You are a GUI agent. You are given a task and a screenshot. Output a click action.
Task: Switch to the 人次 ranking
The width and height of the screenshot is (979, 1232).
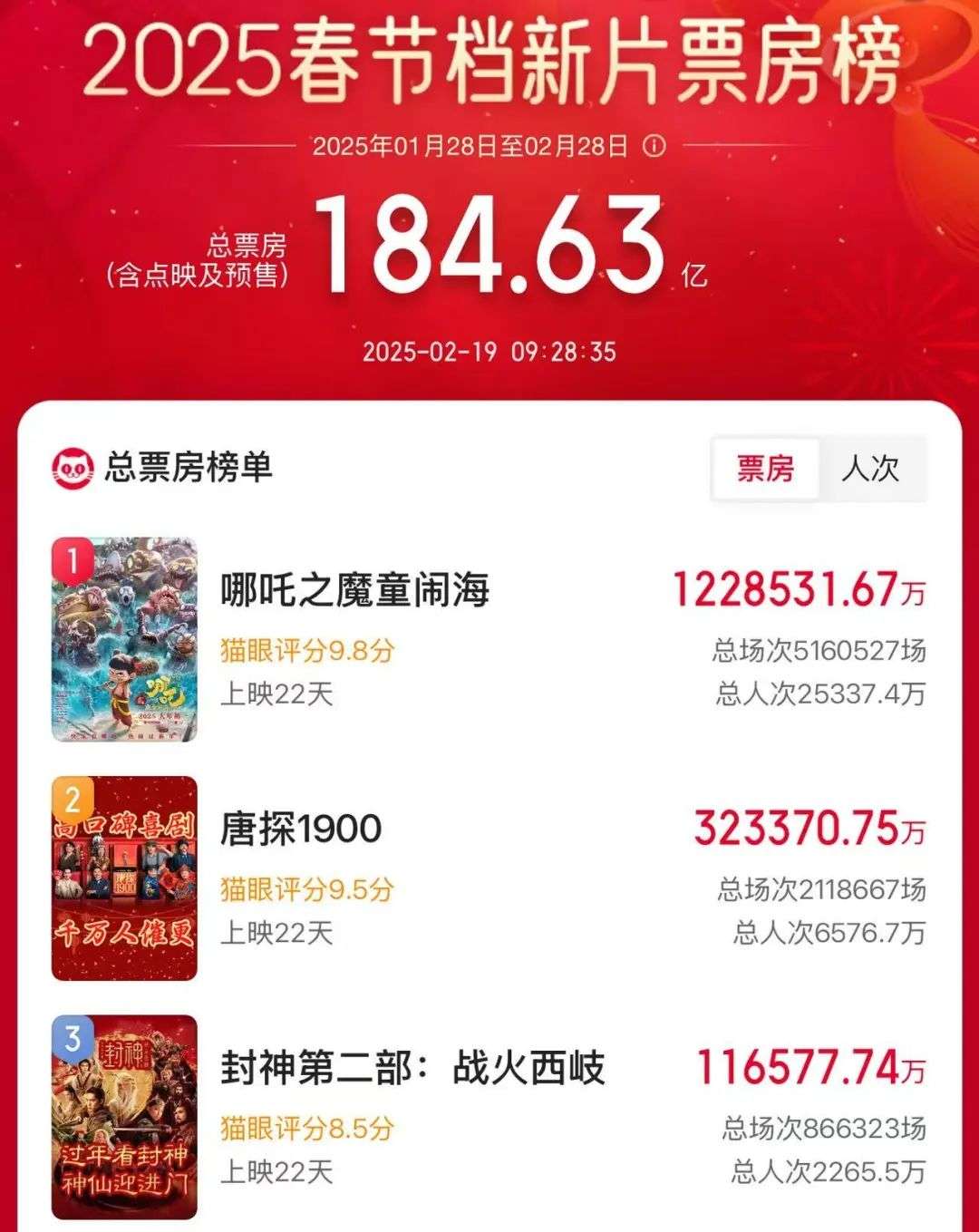click(x=870, y=469)
